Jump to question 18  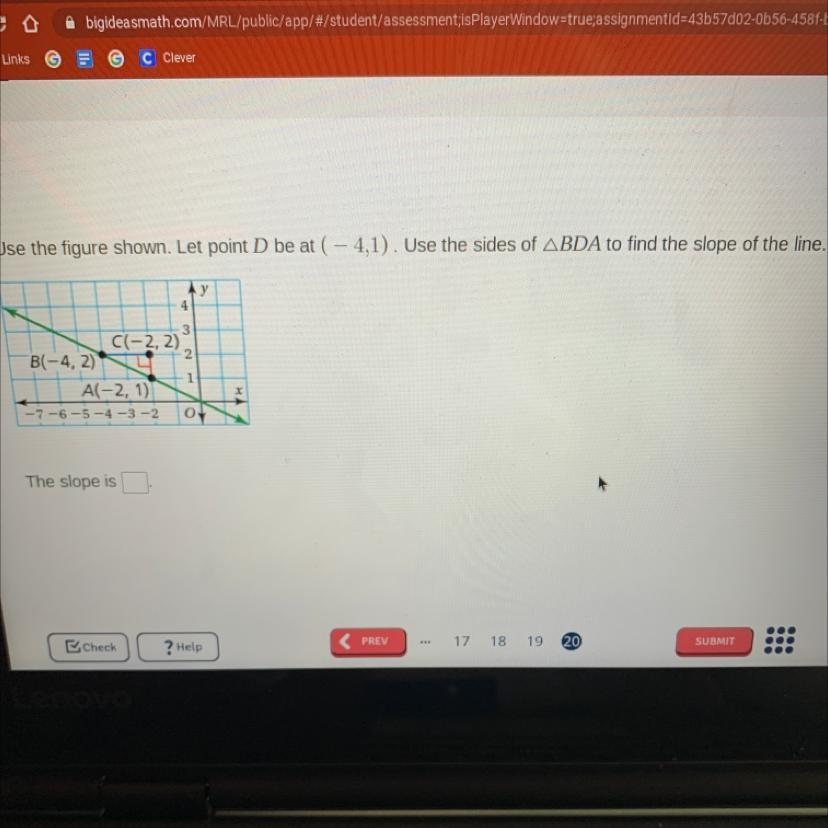pyautogui.click(x=498, y=641)
